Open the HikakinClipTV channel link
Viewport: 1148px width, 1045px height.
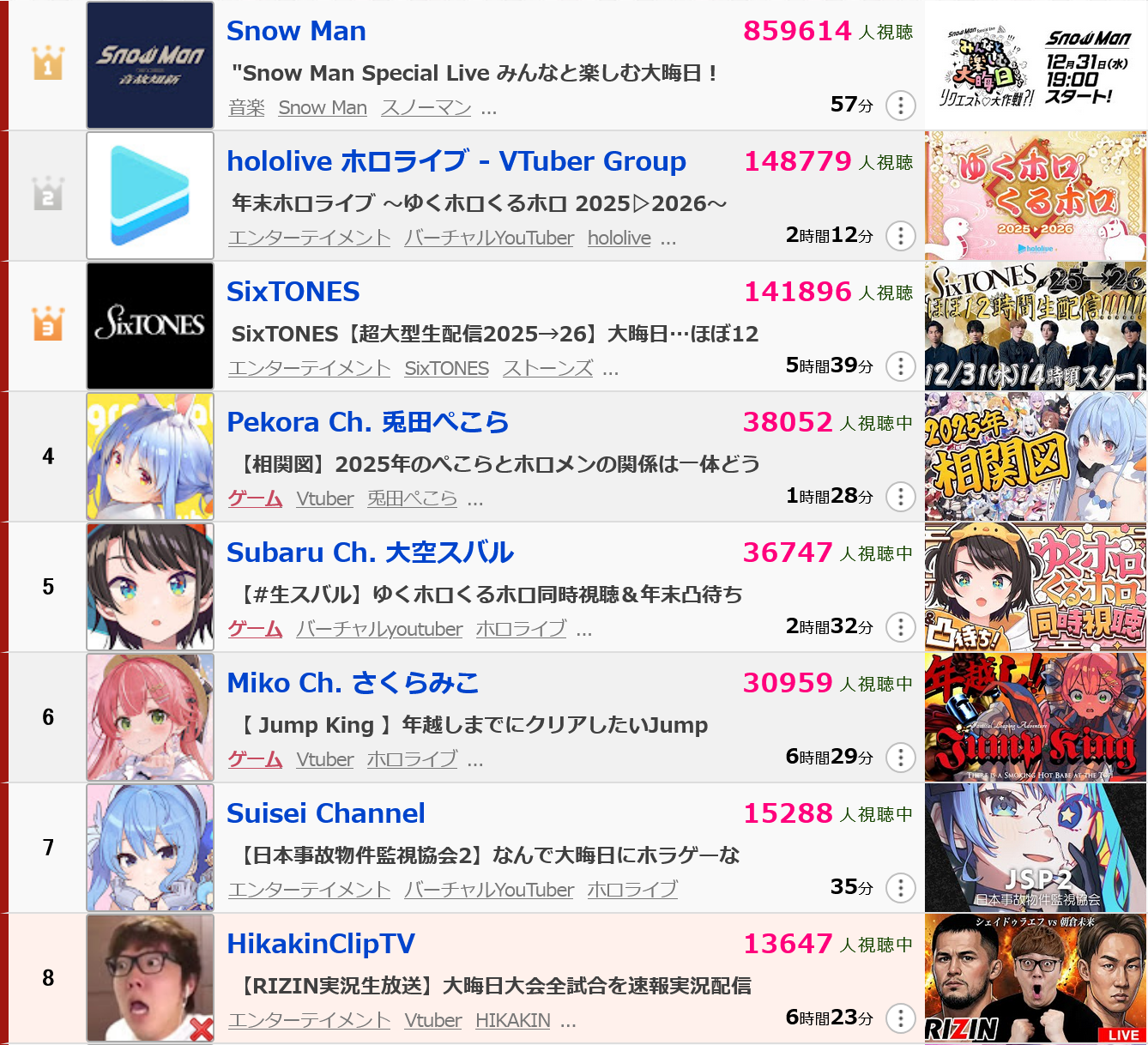pyautogui.click(x=320, y=944)
